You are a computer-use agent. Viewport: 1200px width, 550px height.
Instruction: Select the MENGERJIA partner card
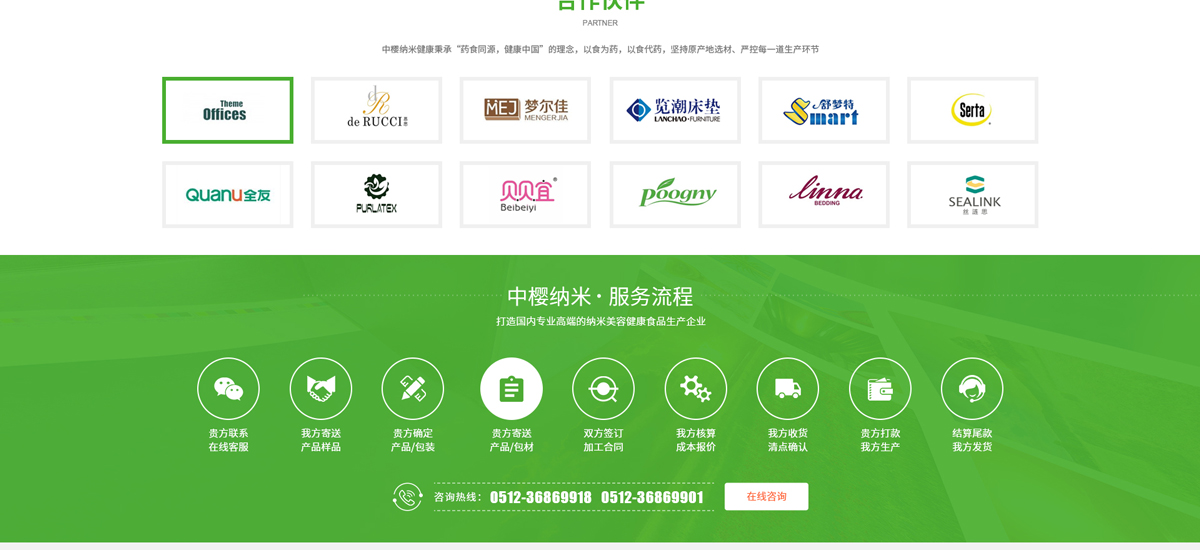click(525, 110)
